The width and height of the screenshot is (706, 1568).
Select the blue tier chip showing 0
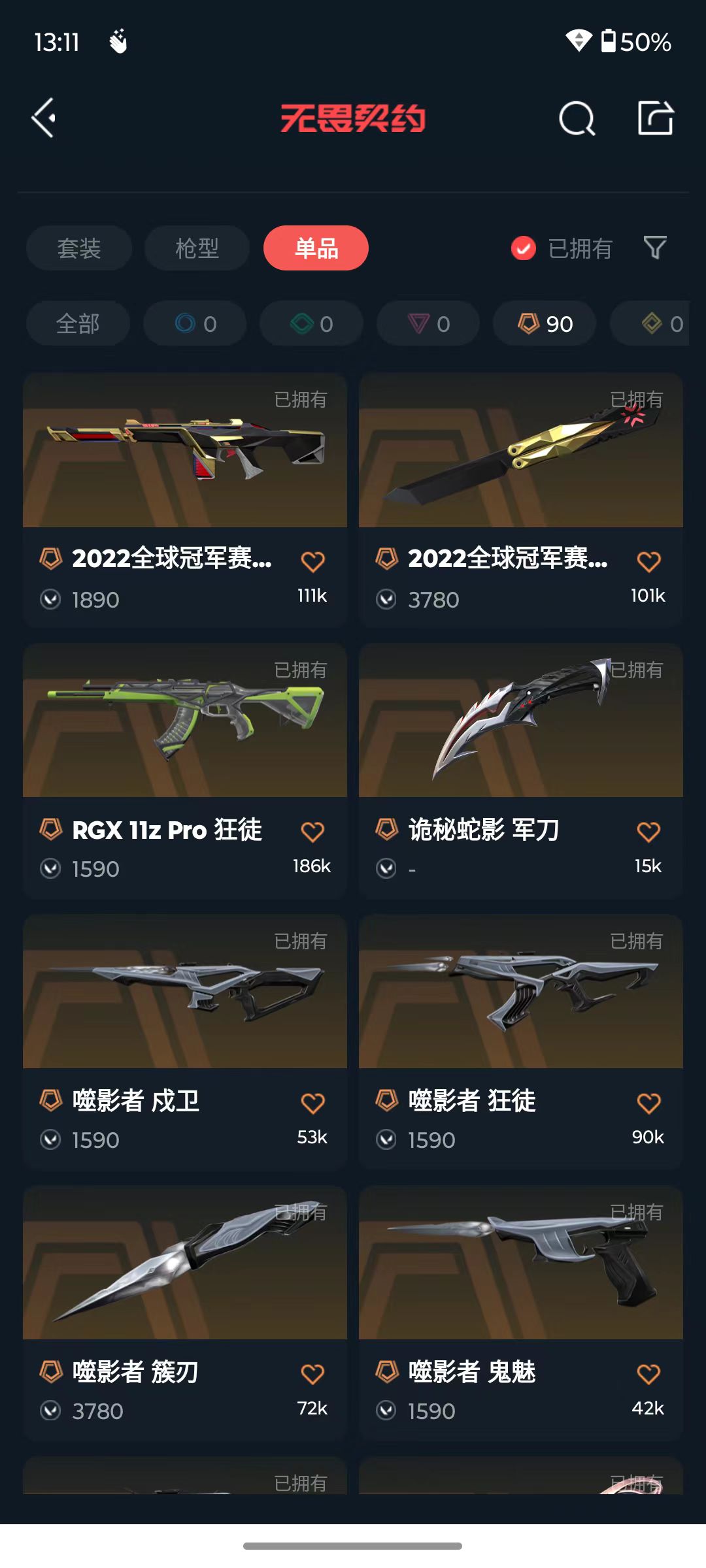click(195, 323)
